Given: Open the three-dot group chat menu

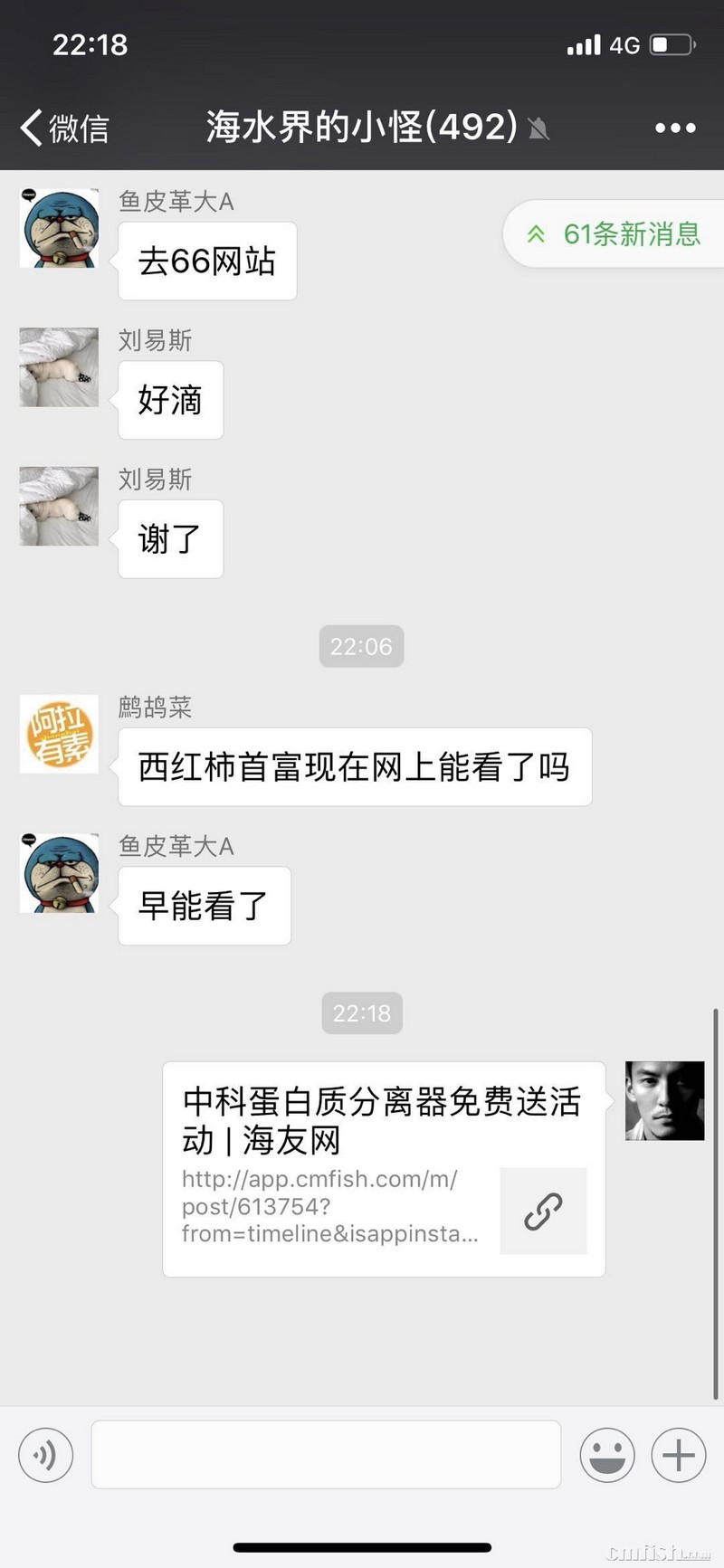Looking at the screenshot, I should coord(675,128).
